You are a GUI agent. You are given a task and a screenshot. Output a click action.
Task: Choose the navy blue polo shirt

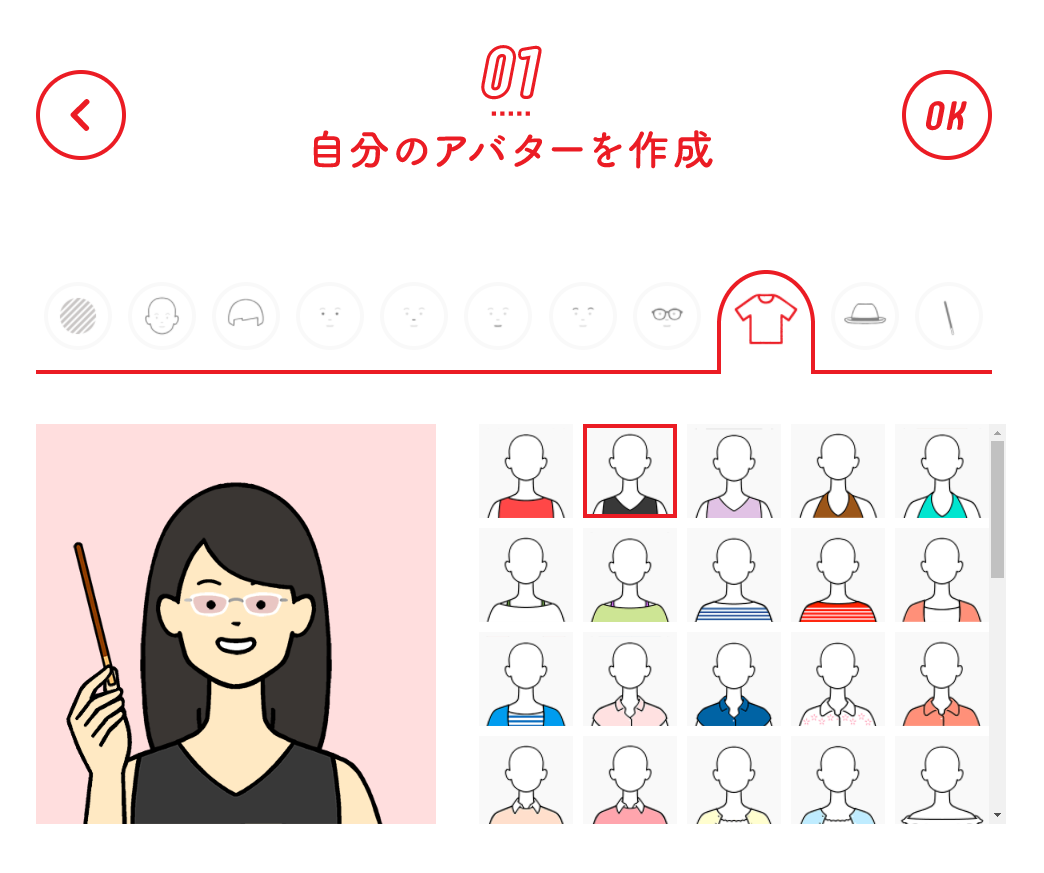click(x=734, y=679)
